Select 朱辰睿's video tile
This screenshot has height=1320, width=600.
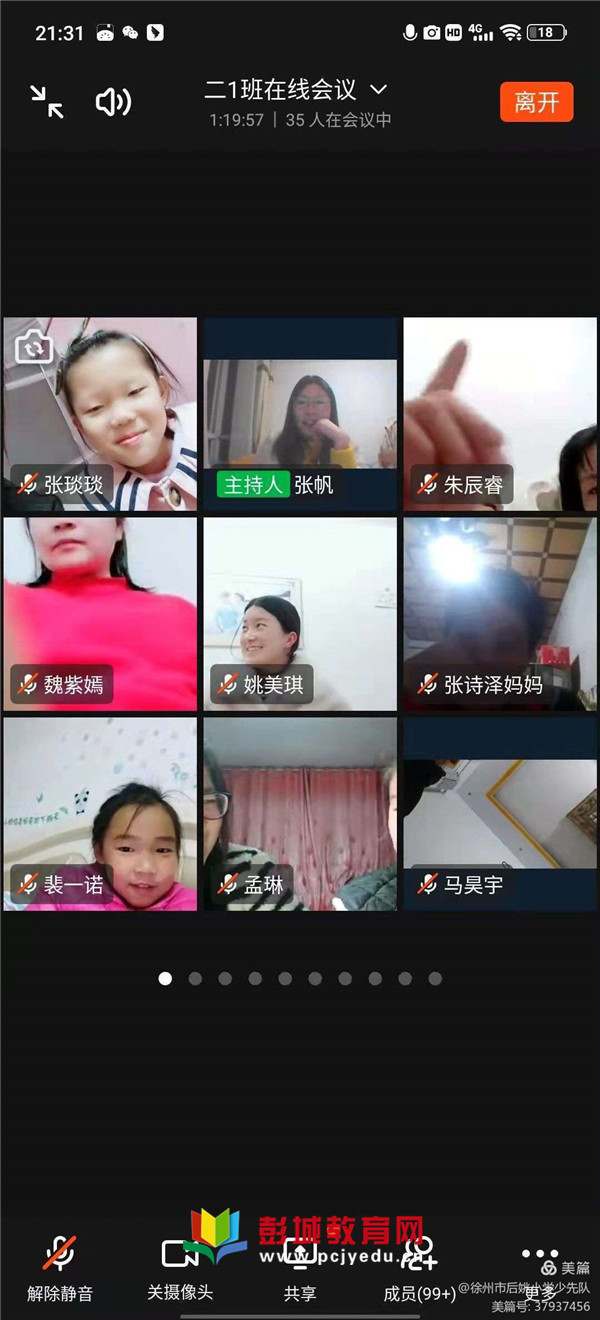[500, 414]
